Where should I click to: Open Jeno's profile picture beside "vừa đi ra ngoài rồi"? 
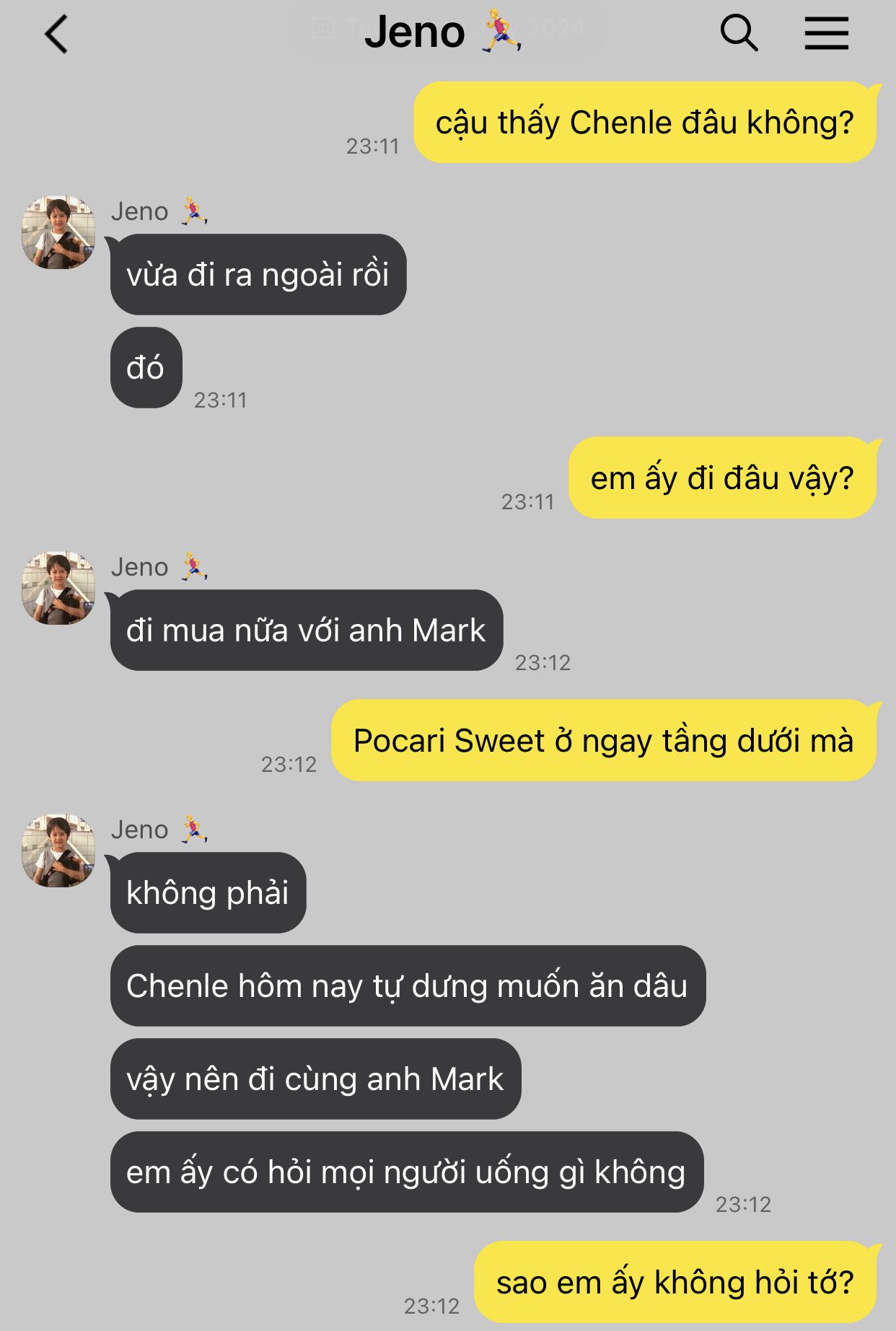(58, 232)
